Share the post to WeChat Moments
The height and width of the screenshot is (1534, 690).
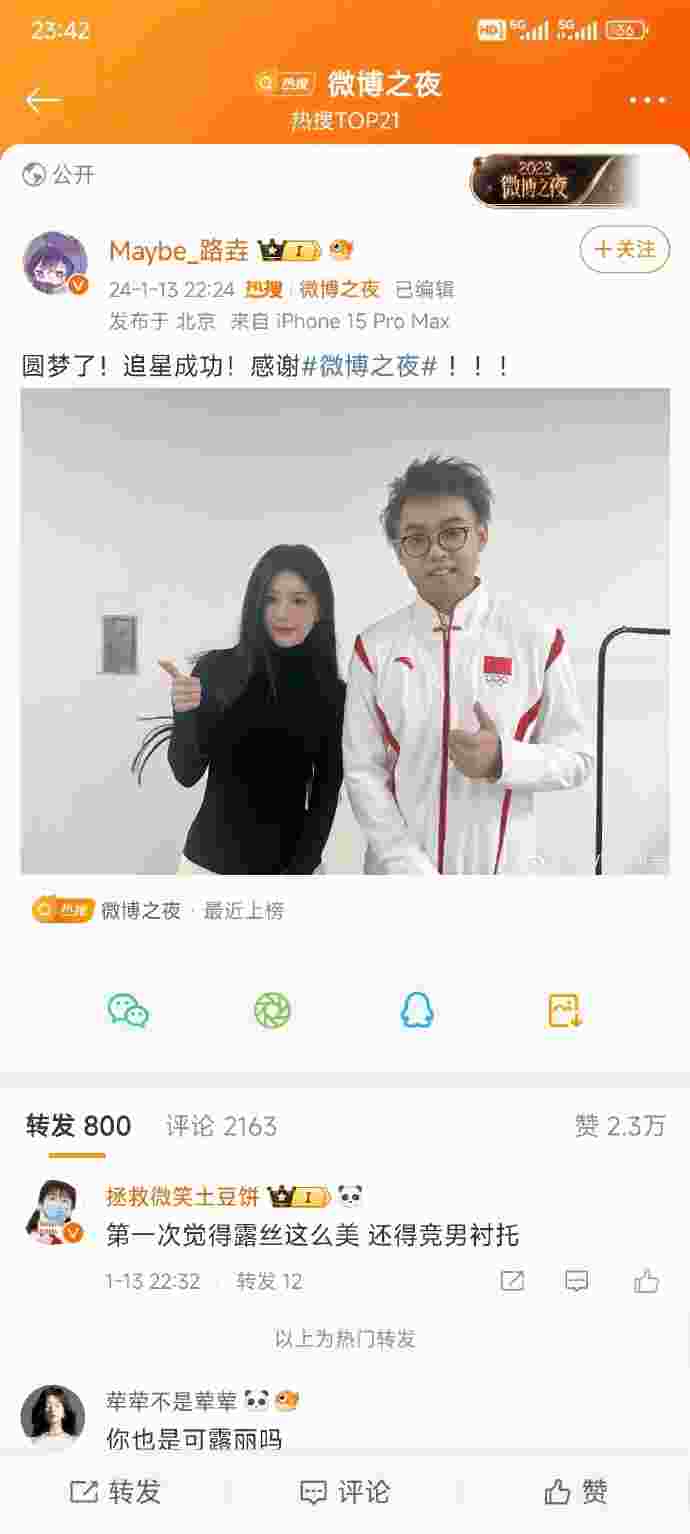click(272, 1010)
